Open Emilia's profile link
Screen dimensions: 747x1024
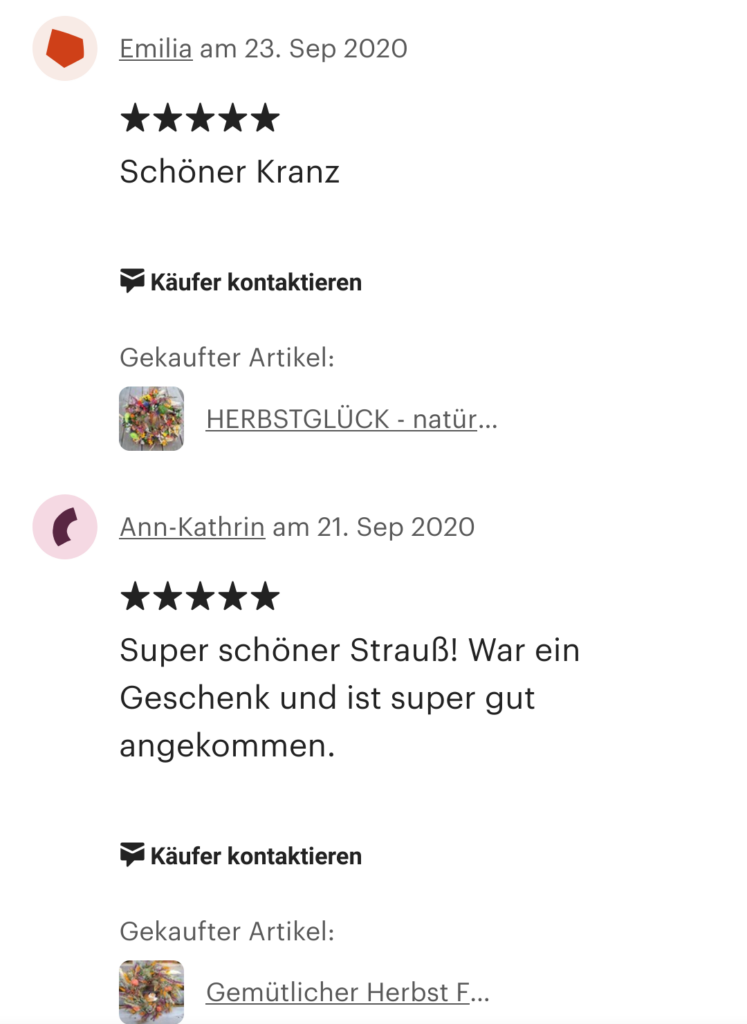[x=155, y=48]
